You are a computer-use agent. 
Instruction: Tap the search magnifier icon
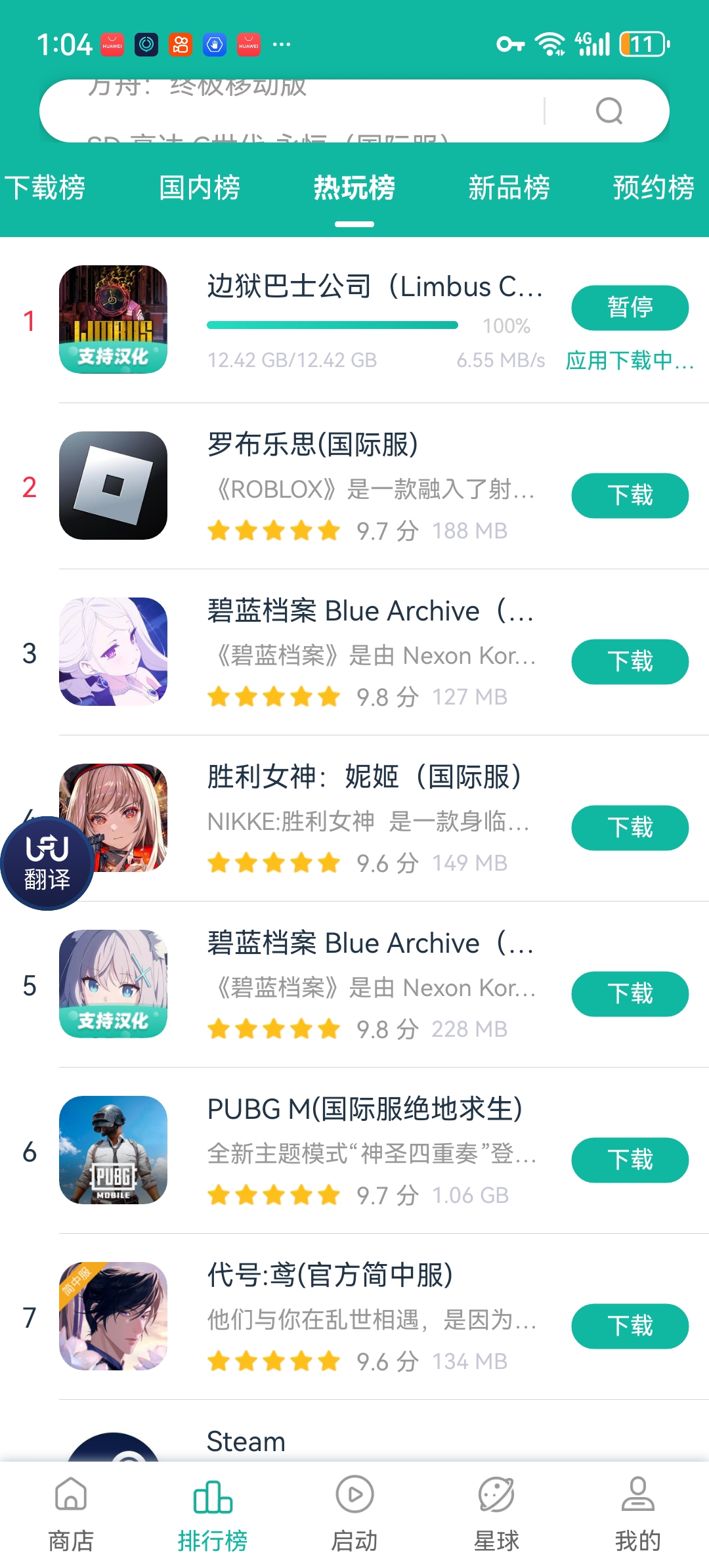click(x=609, y=111)
